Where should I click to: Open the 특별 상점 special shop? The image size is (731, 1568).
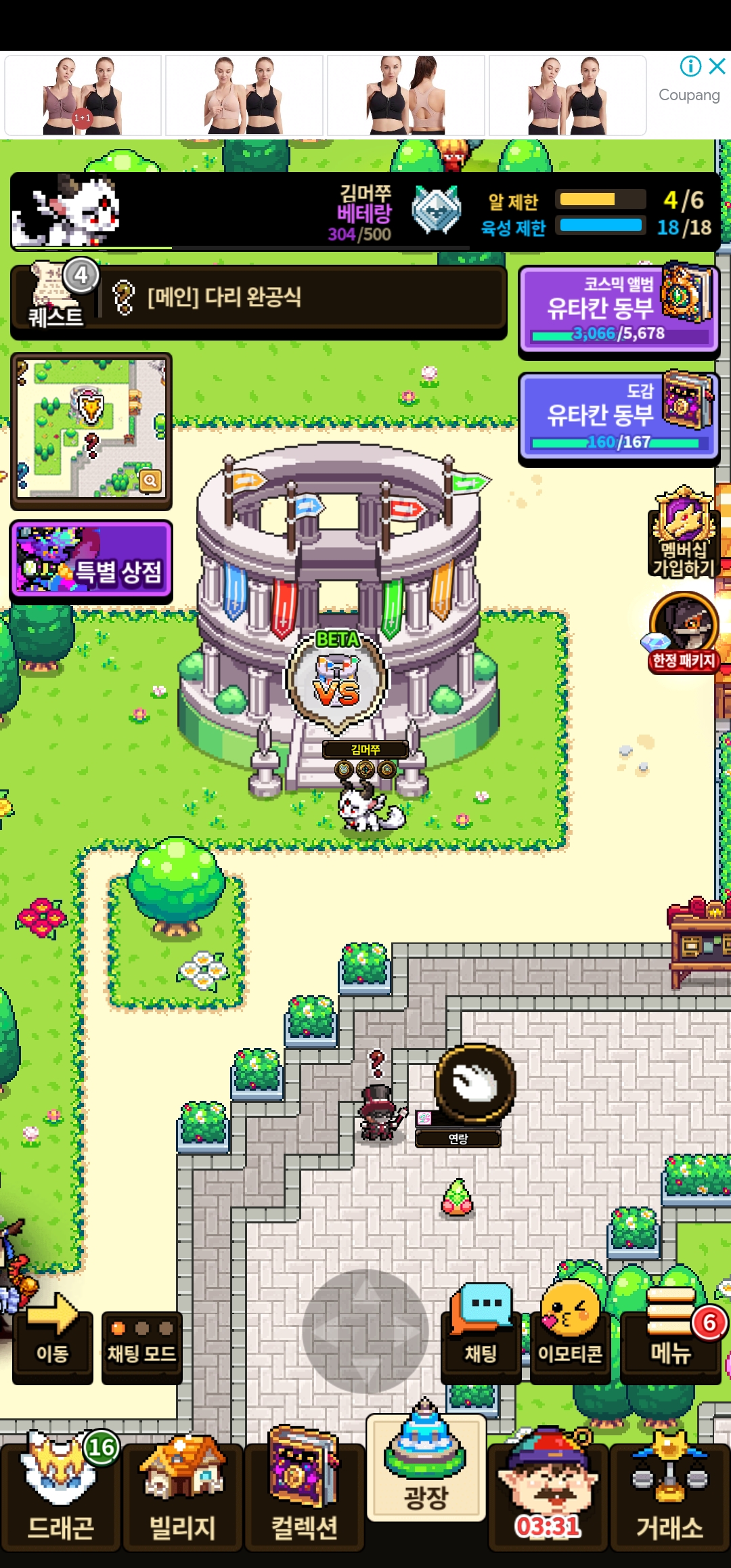pos(91,562)
